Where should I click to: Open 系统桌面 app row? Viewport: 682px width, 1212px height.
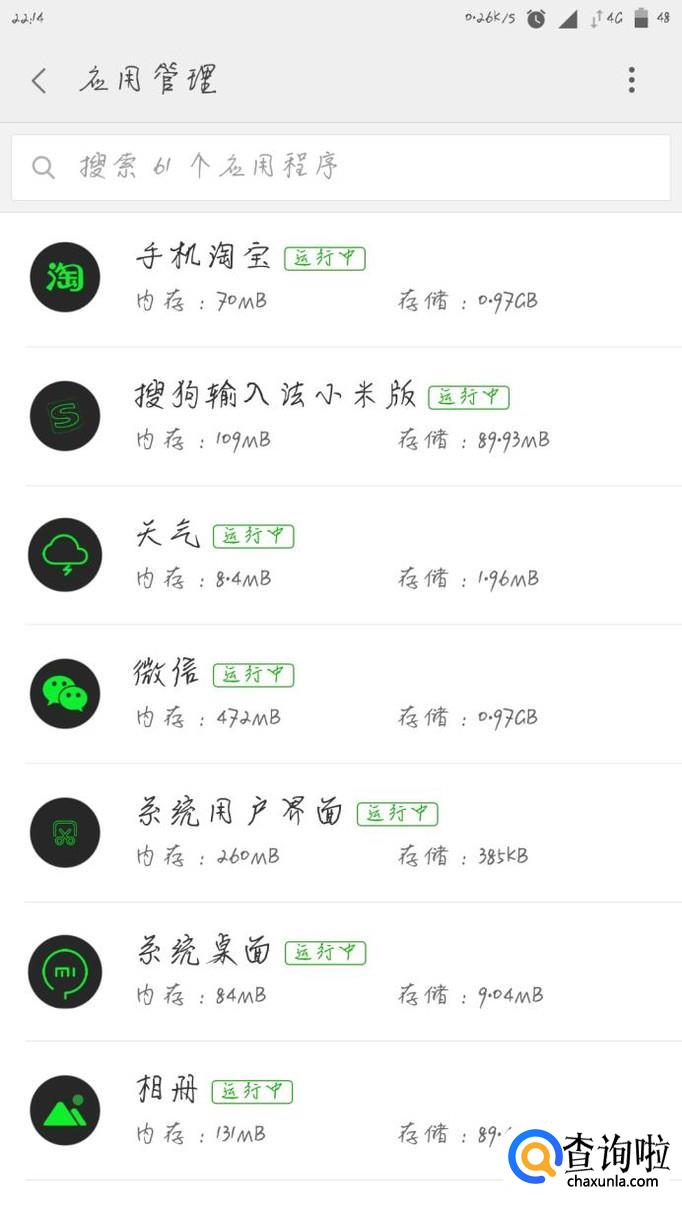click(340, 972)
